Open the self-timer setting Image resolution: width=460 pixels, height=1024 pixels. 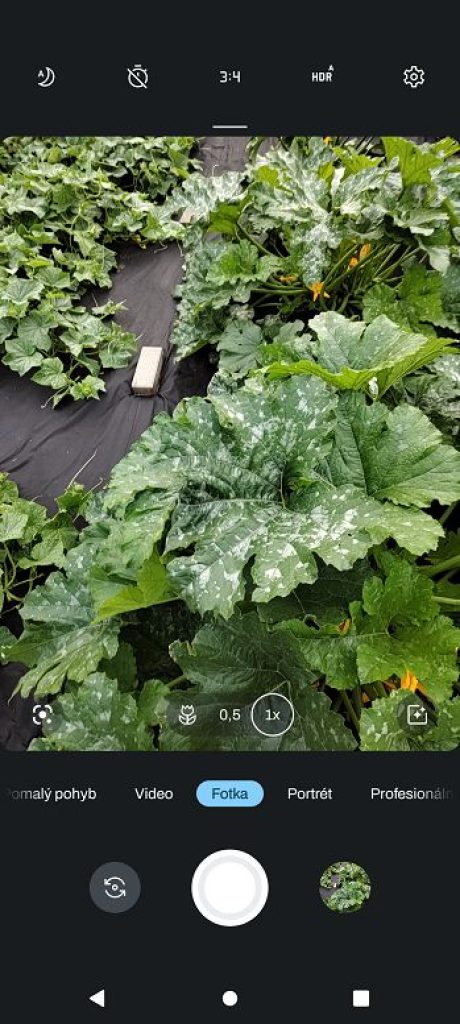click(x=138, y=77)
